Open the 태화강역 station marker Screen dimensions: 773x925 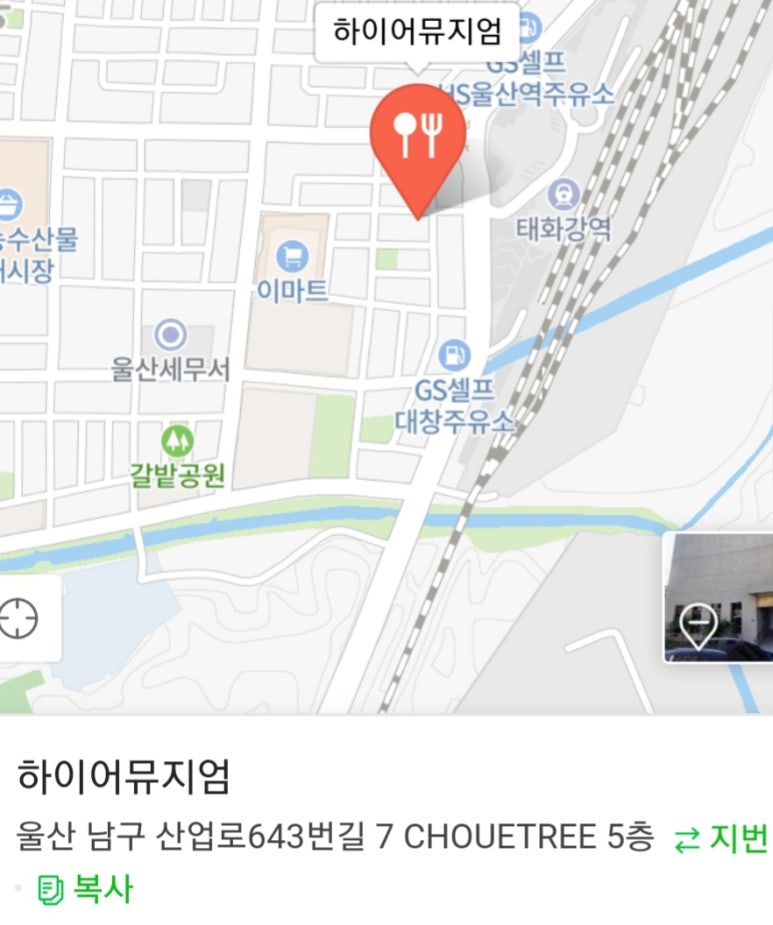(566, 195)
